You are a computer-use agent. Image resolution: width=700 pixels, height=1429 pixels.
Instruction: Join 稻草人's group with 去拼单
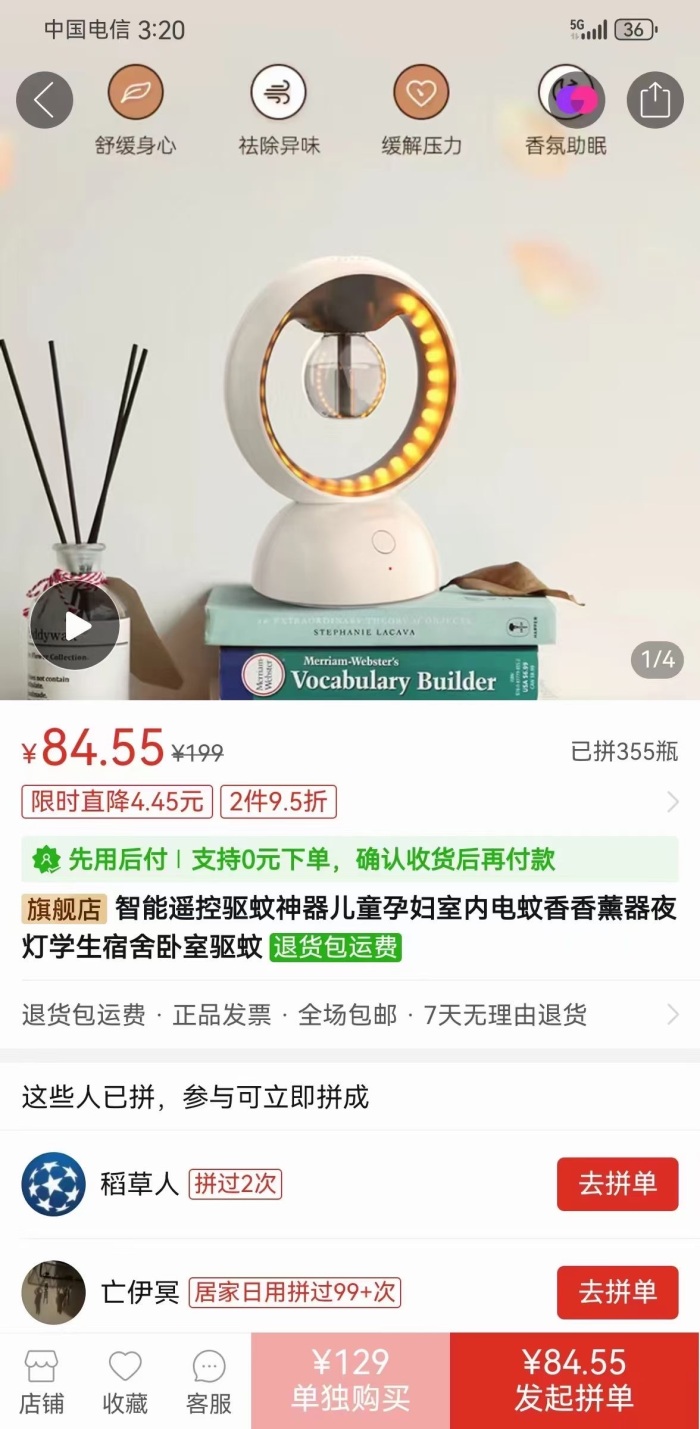618,1184
